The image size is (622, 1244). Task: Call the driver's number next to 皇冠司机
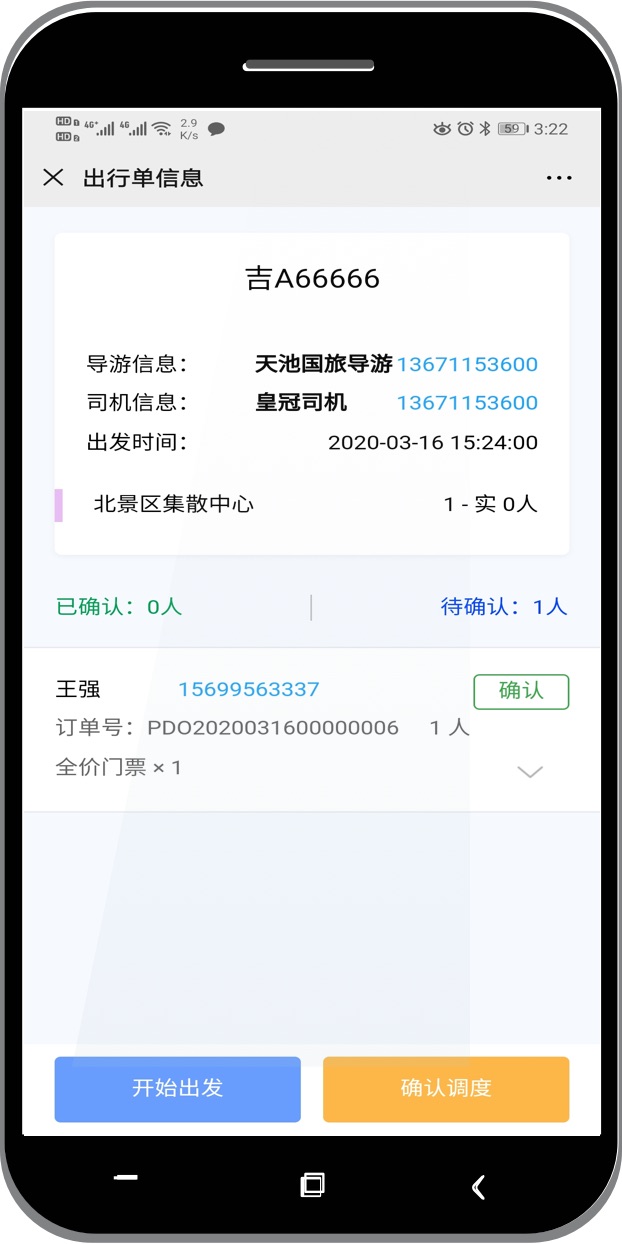[x=467, y=403]
